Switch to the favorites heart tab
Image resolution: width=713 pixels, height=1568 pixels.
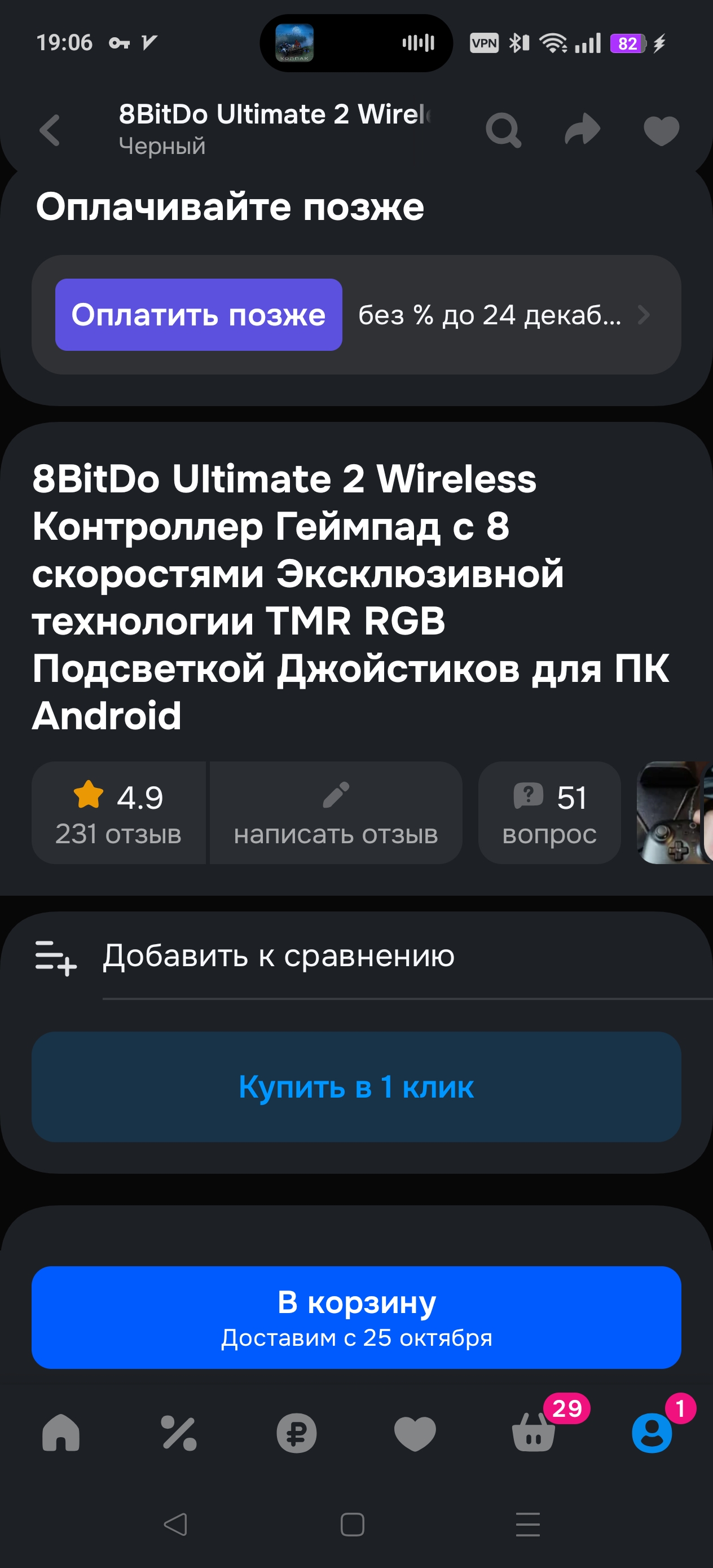pos(415,1433)
